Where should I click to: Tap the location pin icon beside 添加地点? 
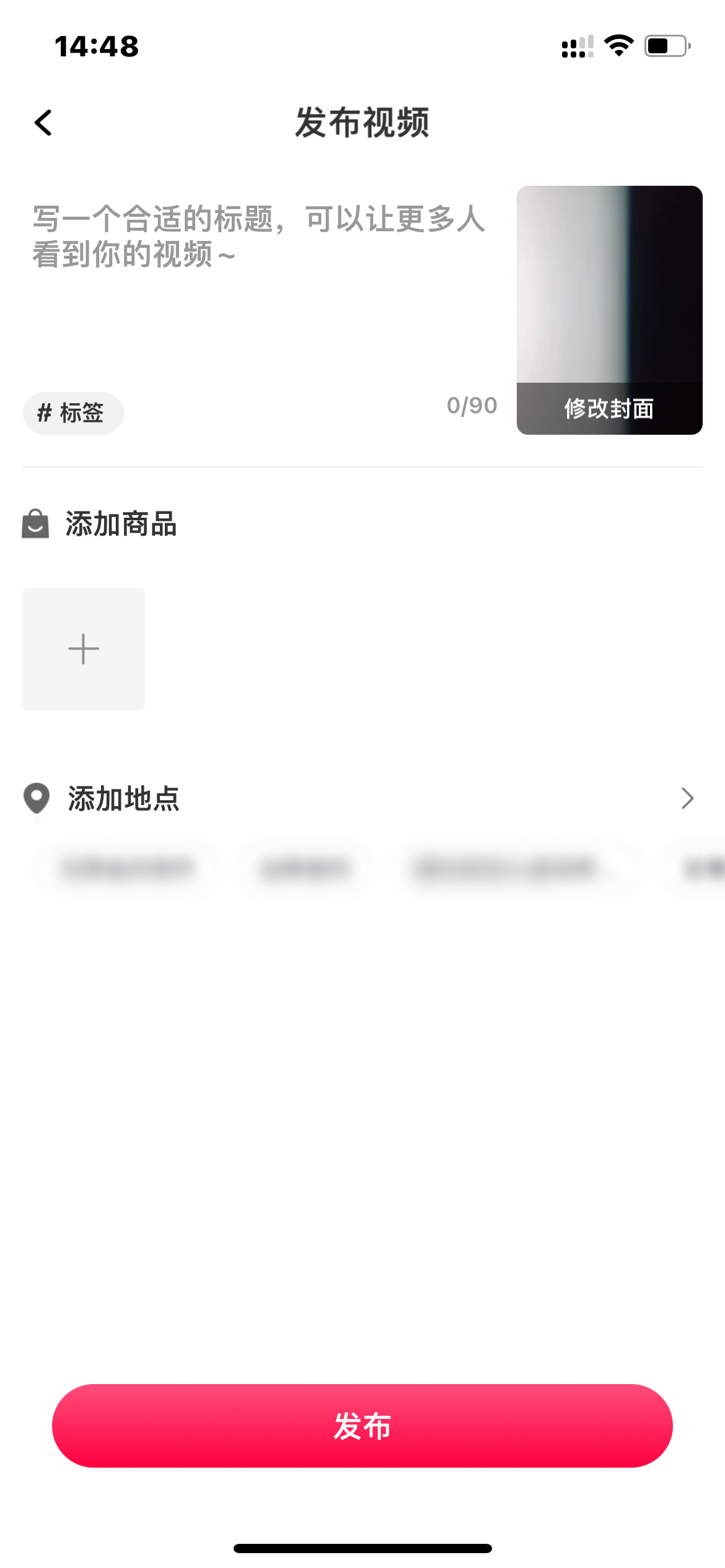[35, 799]
